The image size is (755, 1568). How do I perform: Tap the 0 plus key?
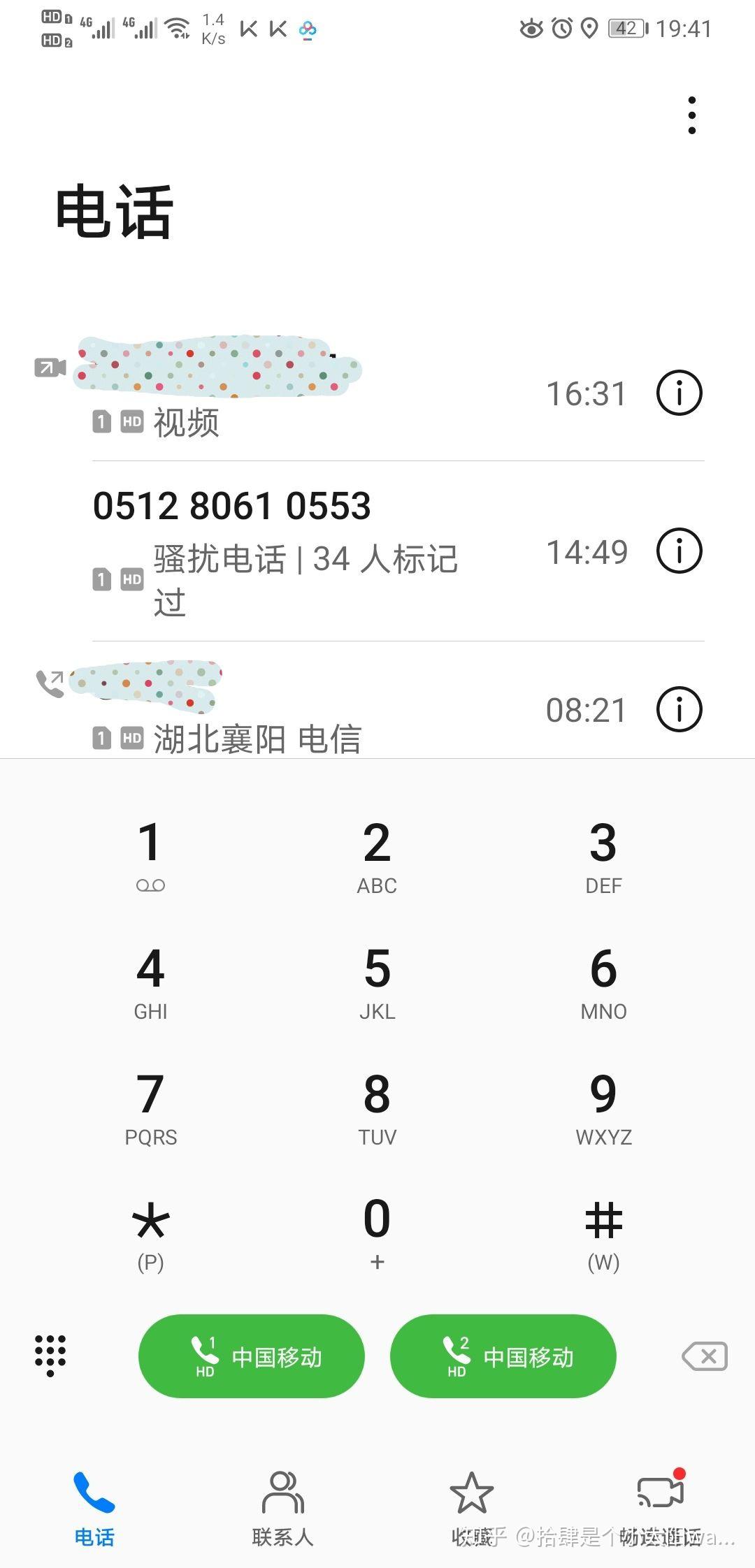377,1232
